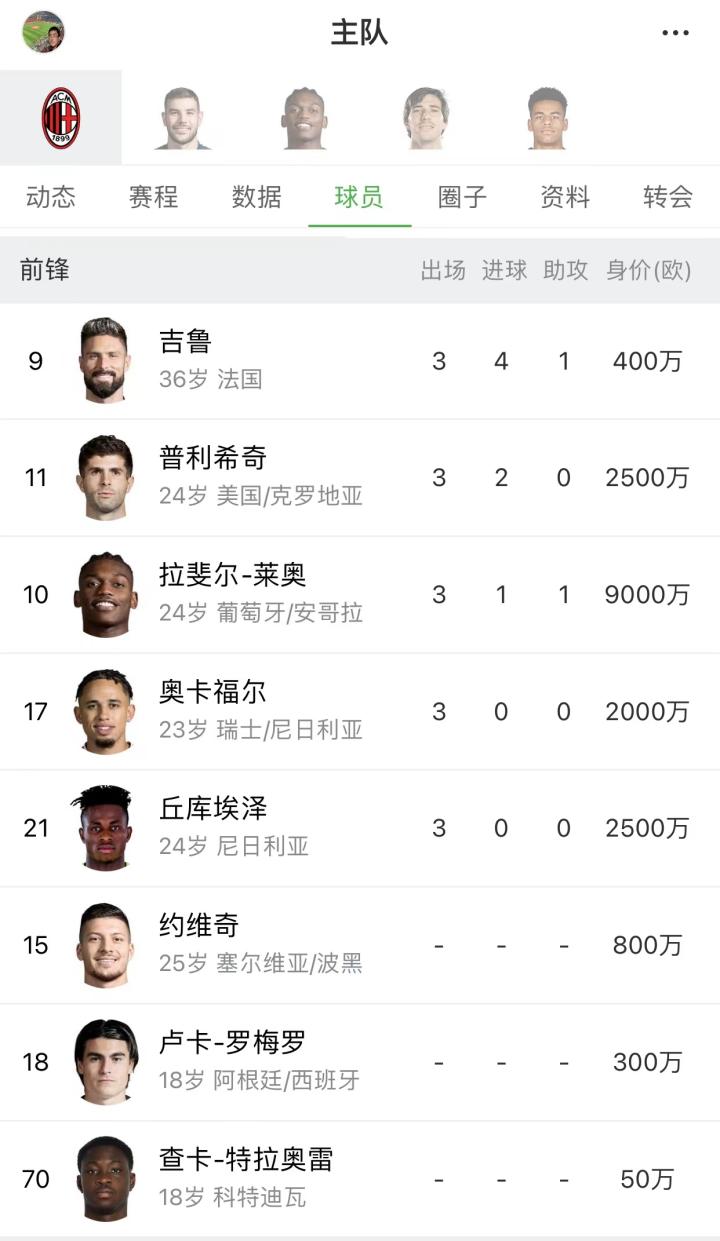Select the AC Milan club badge
This screenshot has height=1241, width=720.
[x=61, y=118]
